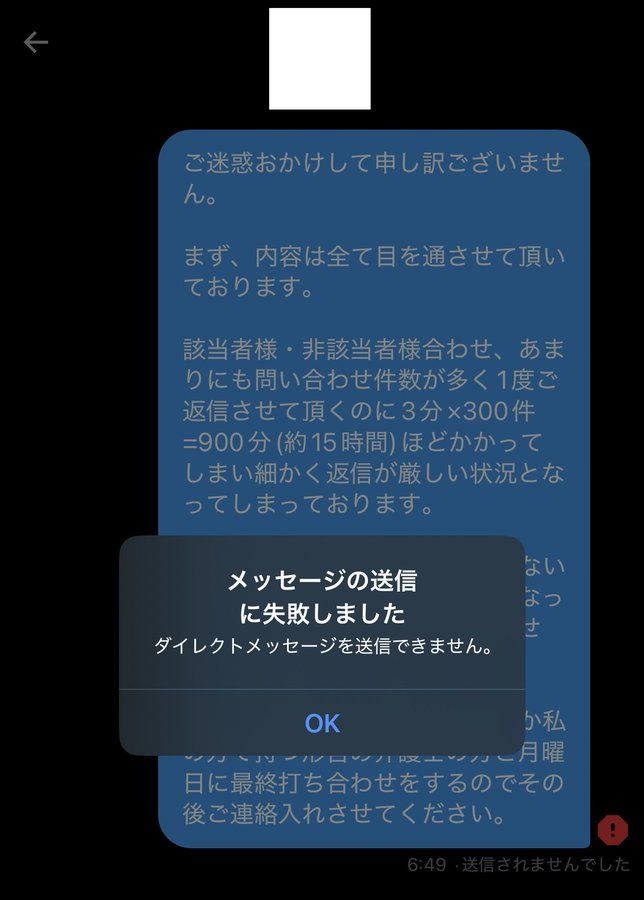
Task: Tap the red failed-message error icon
Action: click(x=612, y=830)
